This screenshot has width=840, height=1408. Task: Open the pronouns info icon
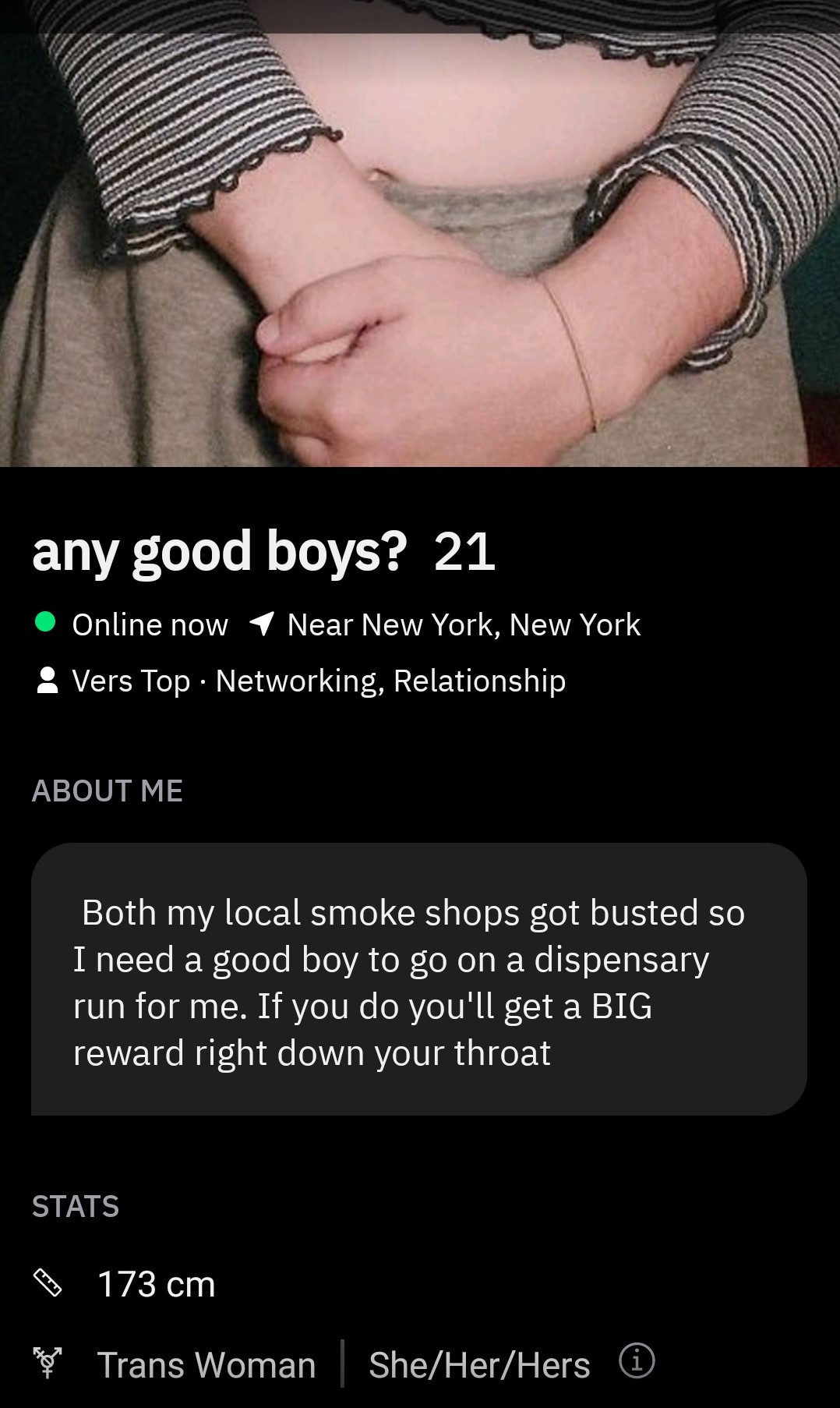637,1361
